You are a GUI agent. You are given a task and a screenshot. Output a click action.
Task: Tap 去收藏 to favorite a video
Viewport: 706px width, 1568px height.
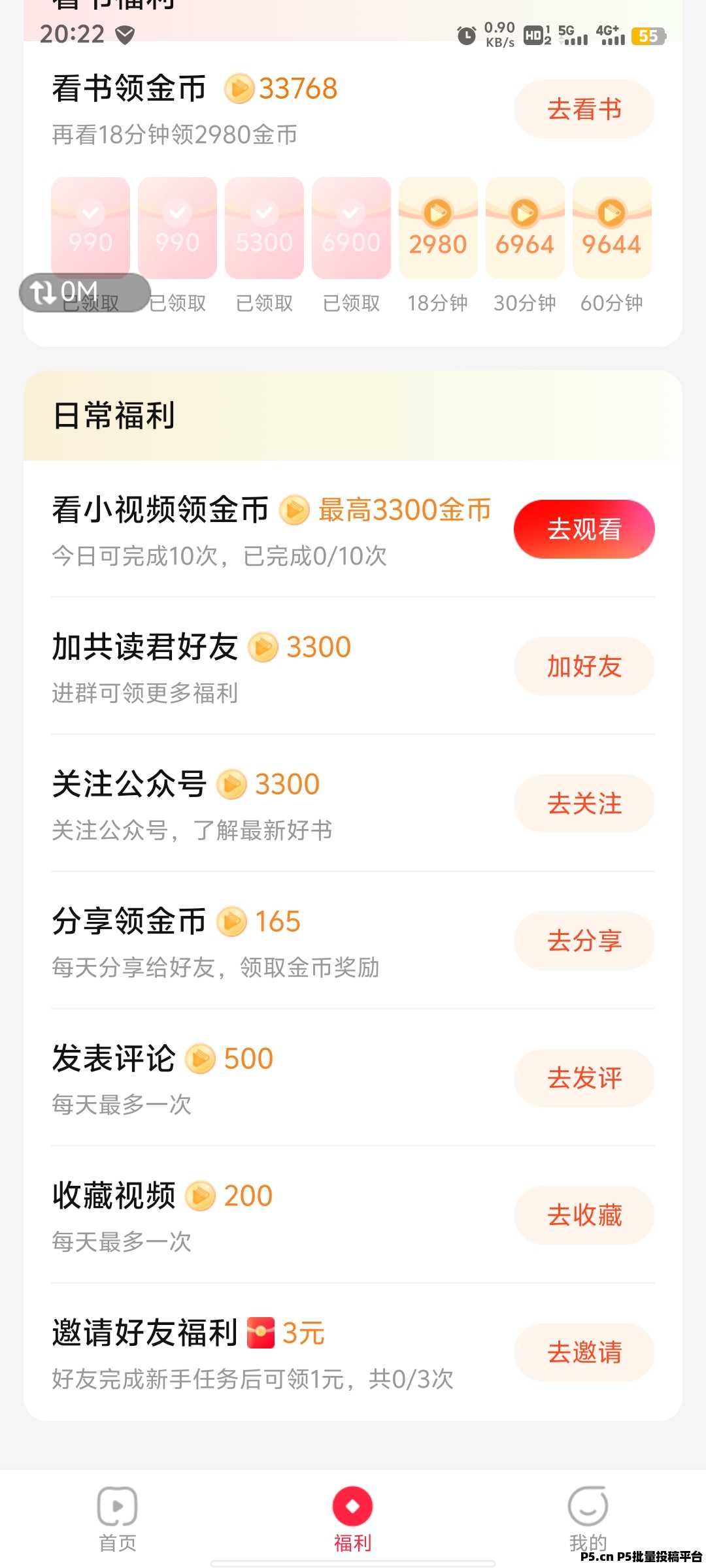584,1215
